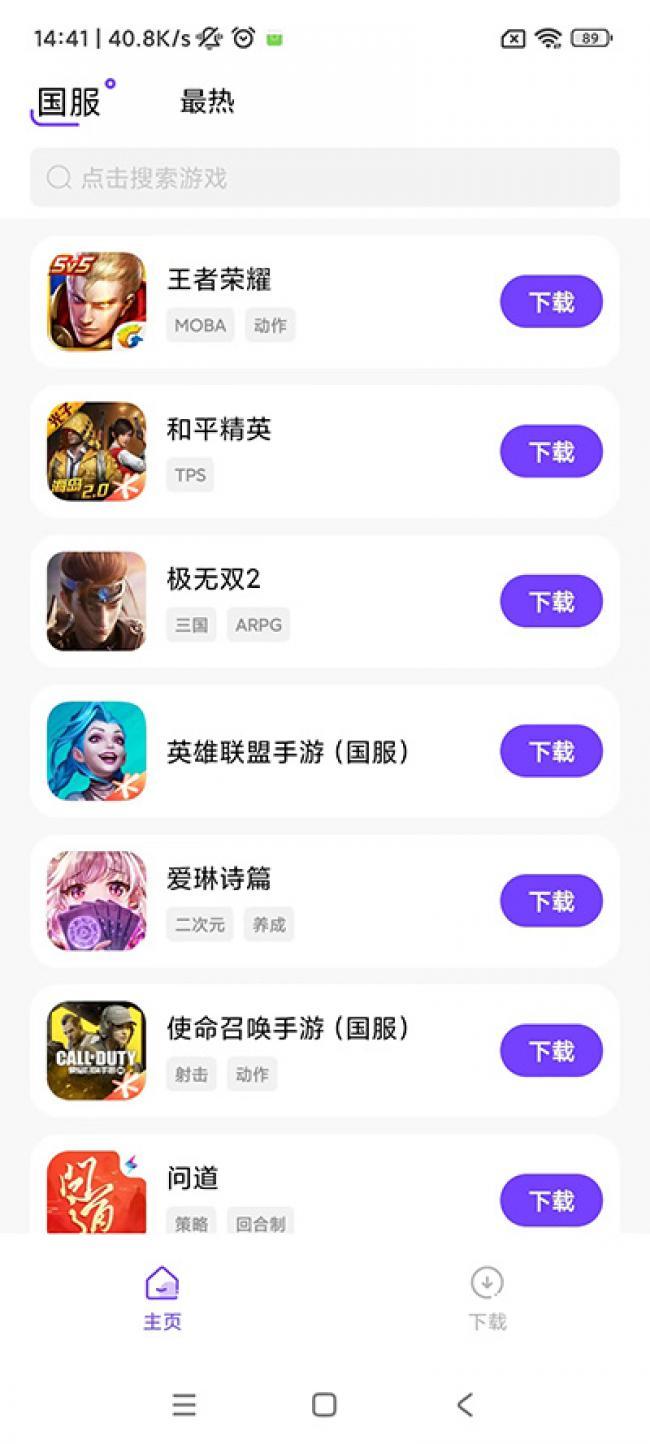Switch to the 最热 tab
The height and width of the screenshot is (1444, 650).
(x=207, y=102)
